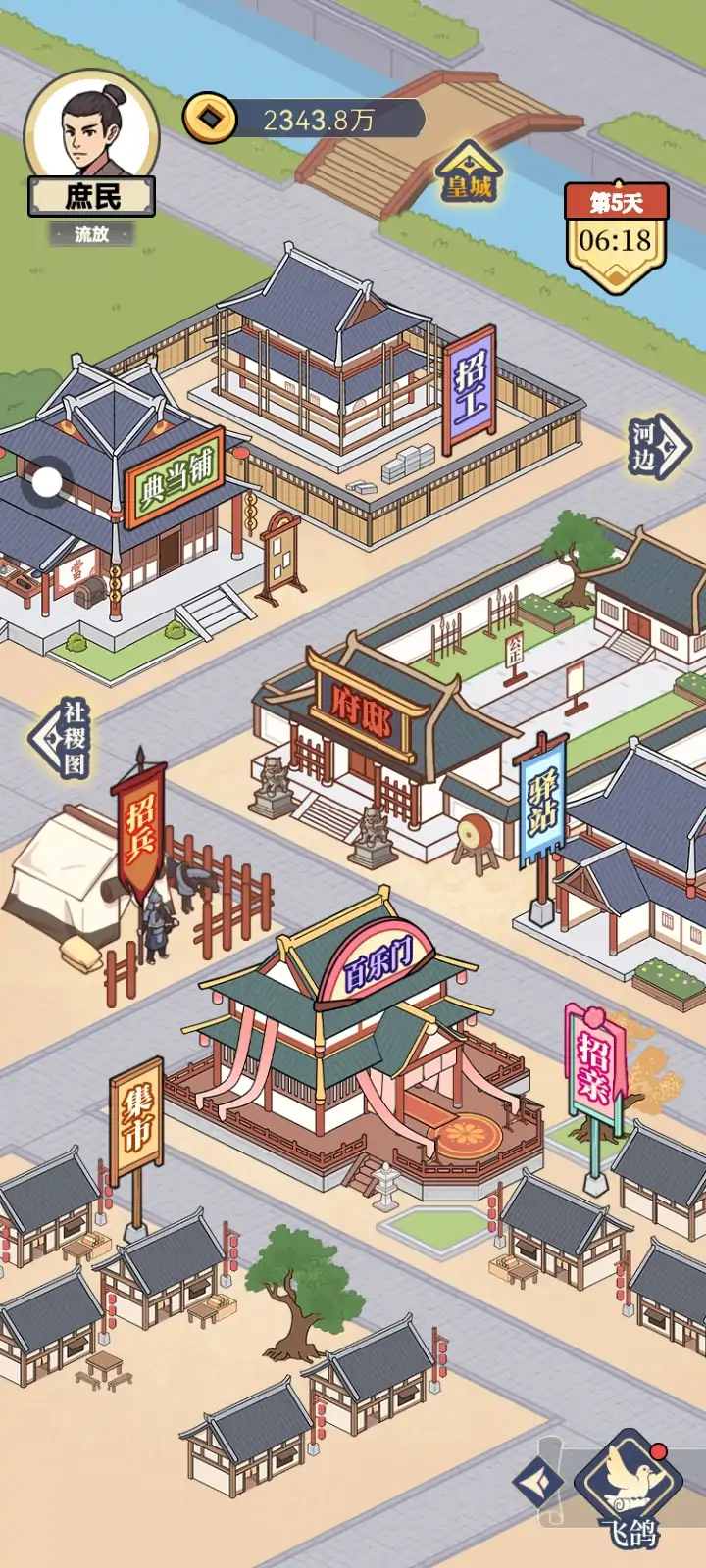
Task: Open 社稷图 using the arrow
Action: 62,738
